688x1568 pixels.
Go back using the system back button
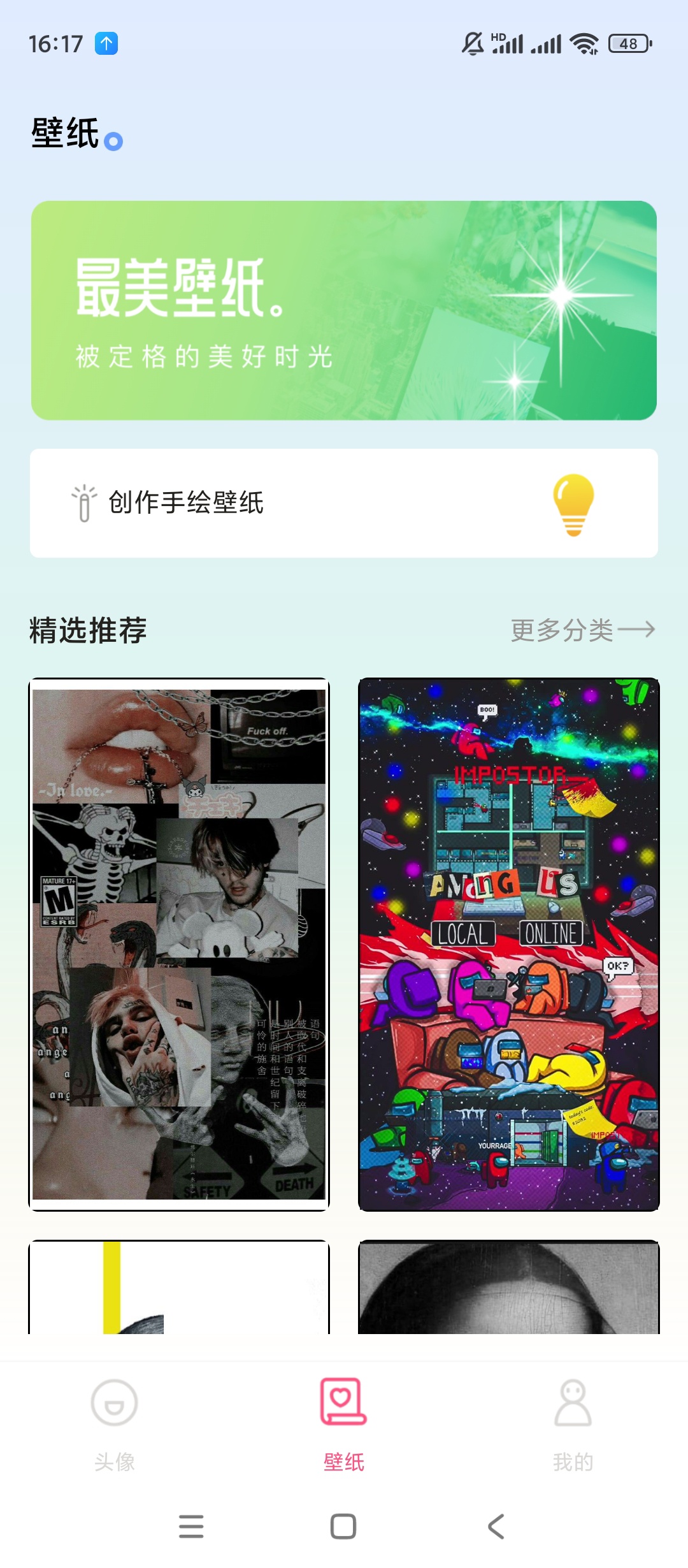pyautogui.click(x=496, y=1527)
